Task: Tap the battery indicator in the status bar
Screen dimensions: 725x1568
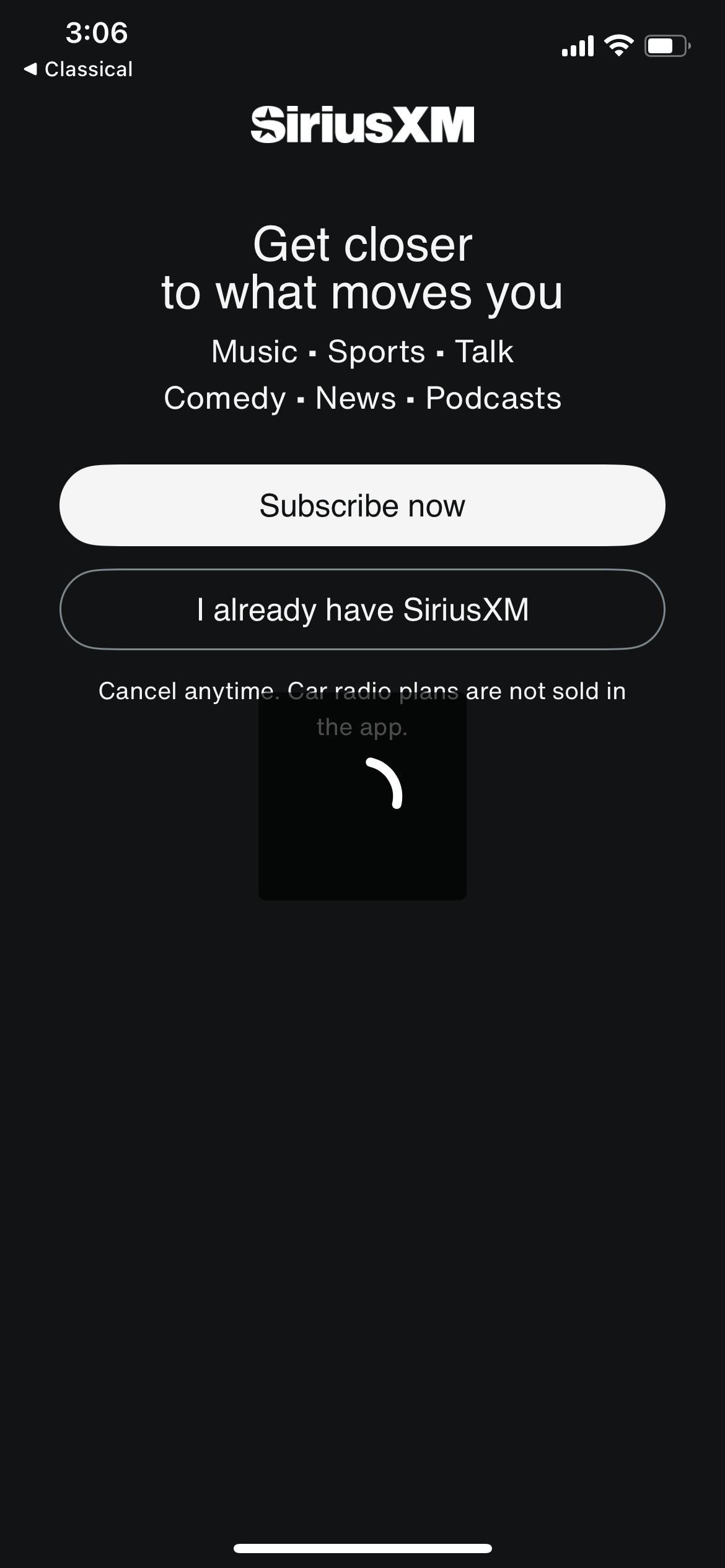Action: tap(667, 45)
